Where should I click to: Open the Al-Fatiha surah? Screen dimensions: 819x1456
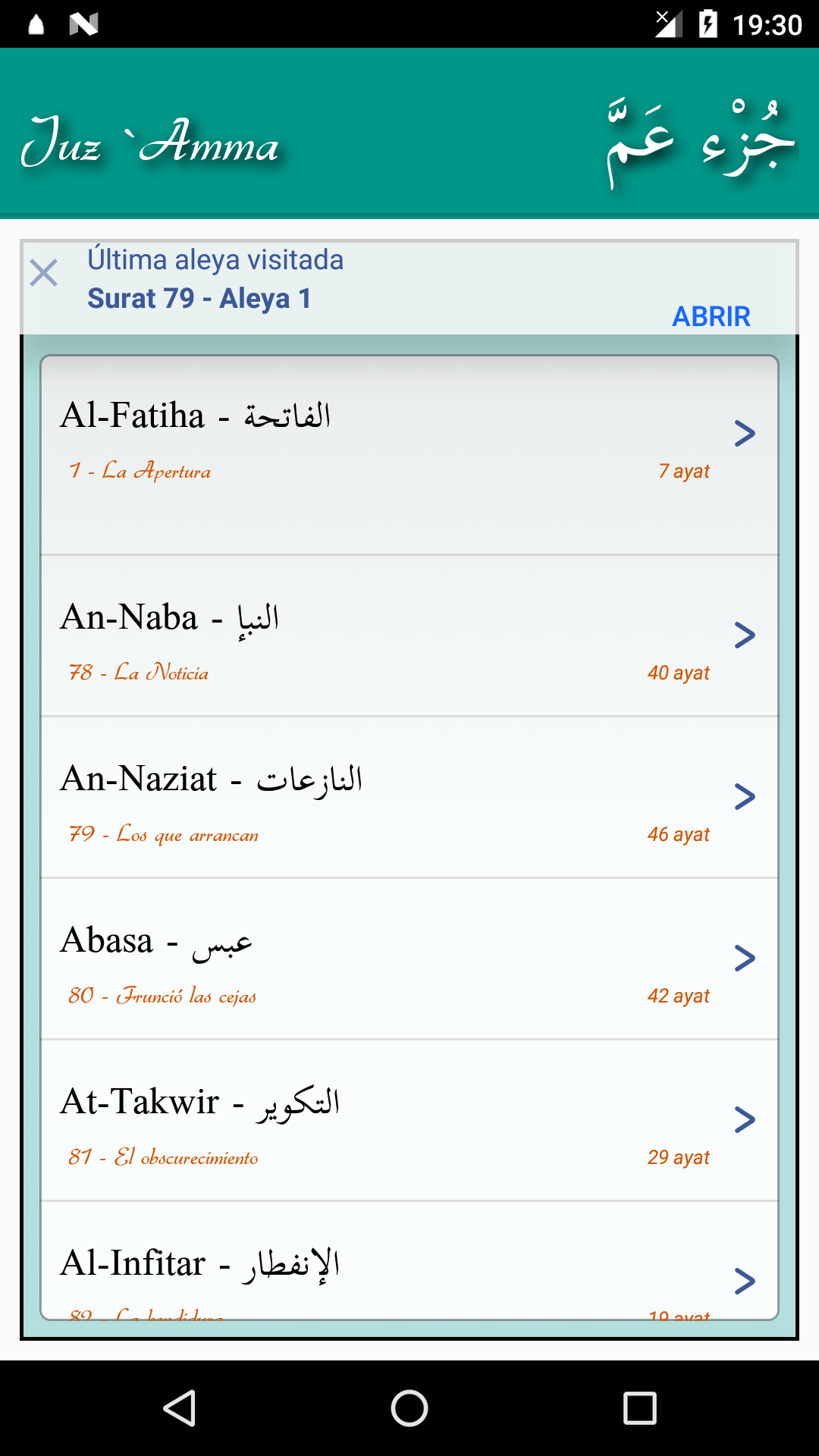(x=409, y=454)
